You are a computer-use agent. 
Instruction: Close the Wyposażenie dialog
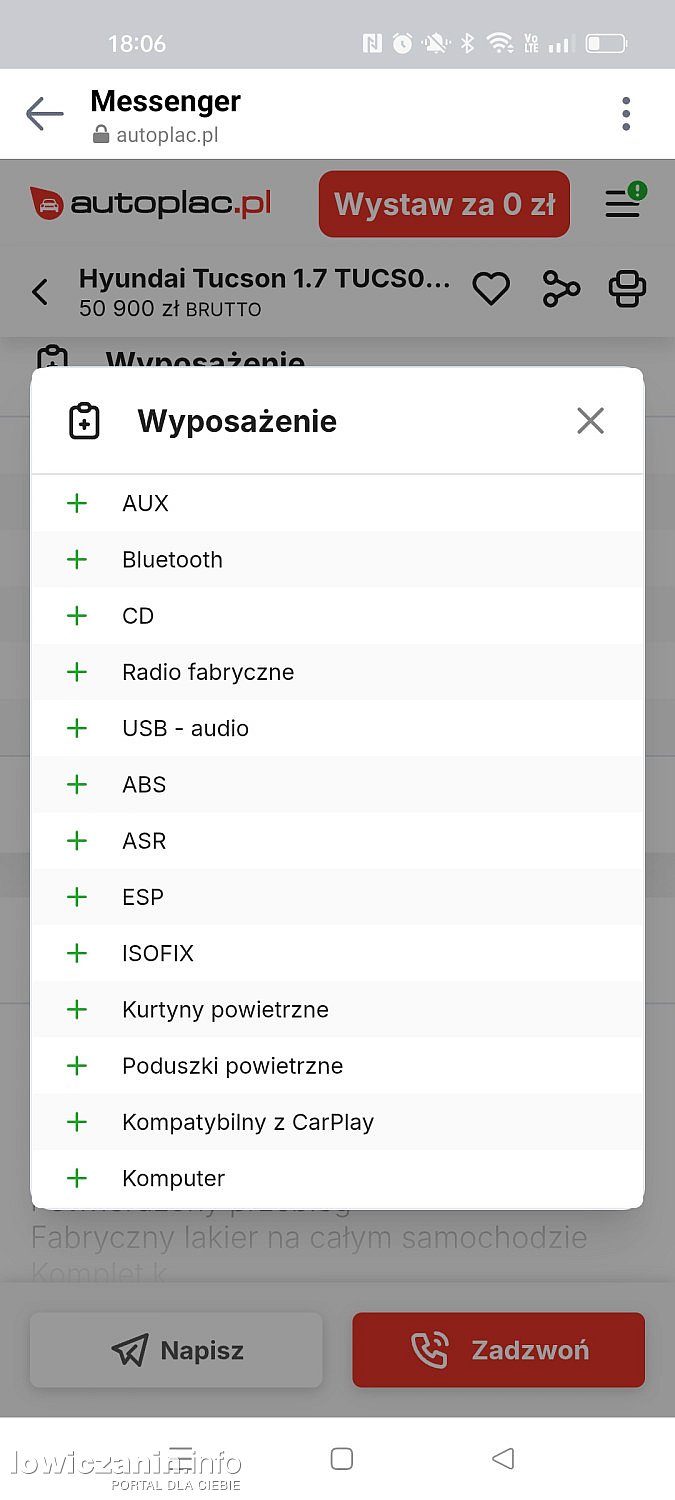pos(590,421)
